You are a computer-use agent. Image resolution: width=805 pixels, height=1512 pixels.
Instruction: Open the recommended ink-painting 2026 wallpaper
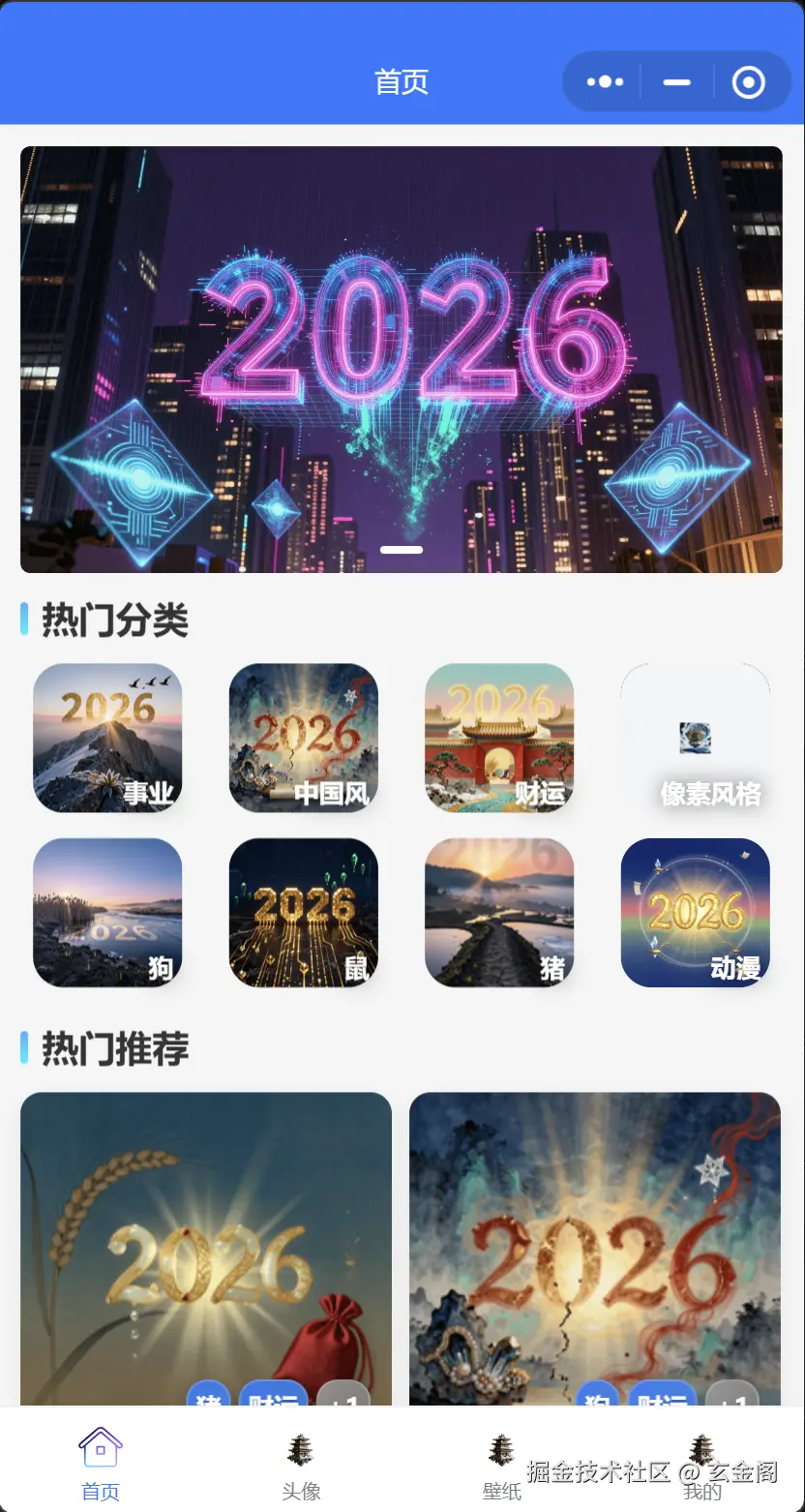594,1249
